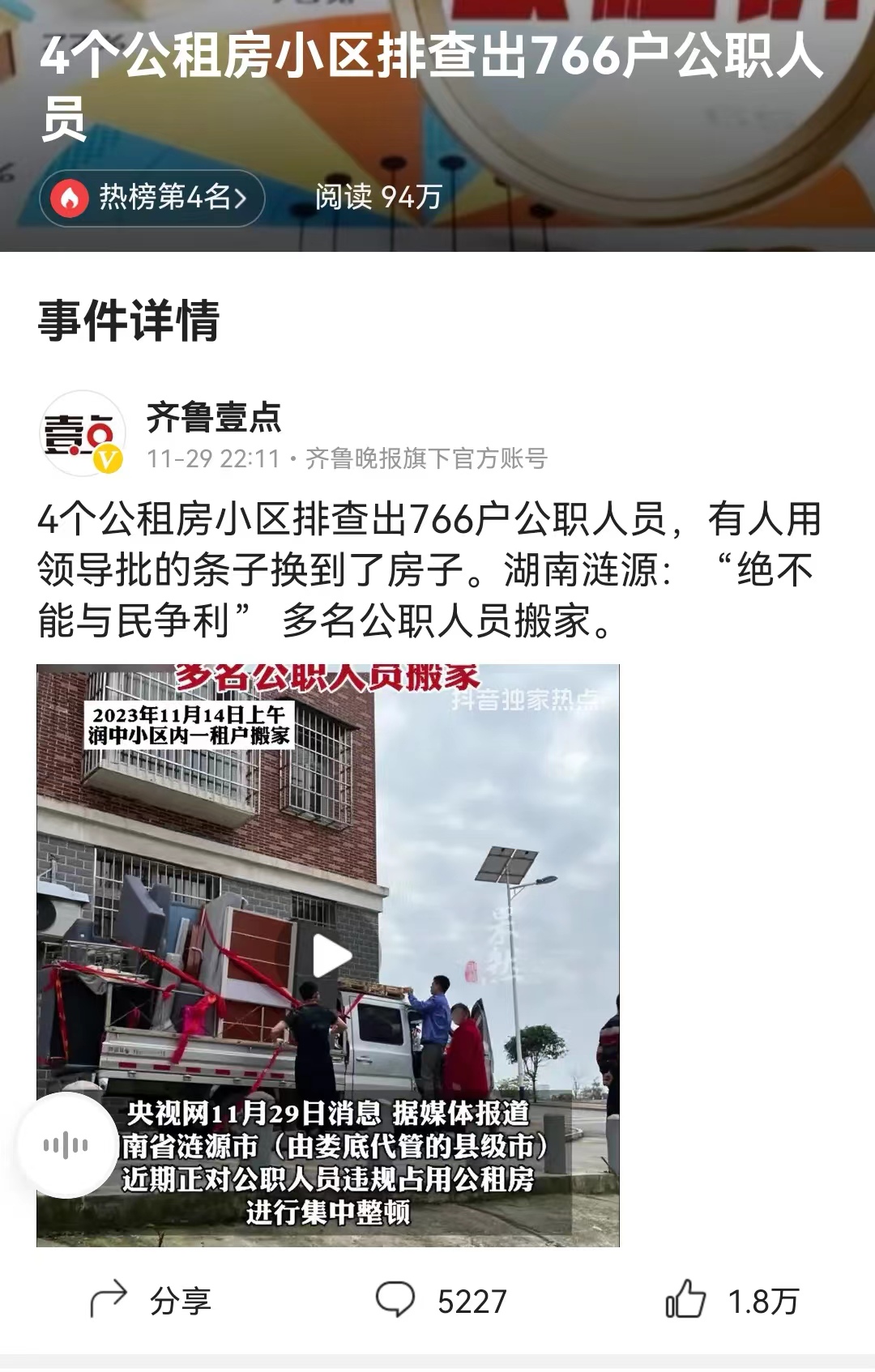875x1372 pixels.
Task: Toggle audio playback with the voice bubble
Action: 69,1145
